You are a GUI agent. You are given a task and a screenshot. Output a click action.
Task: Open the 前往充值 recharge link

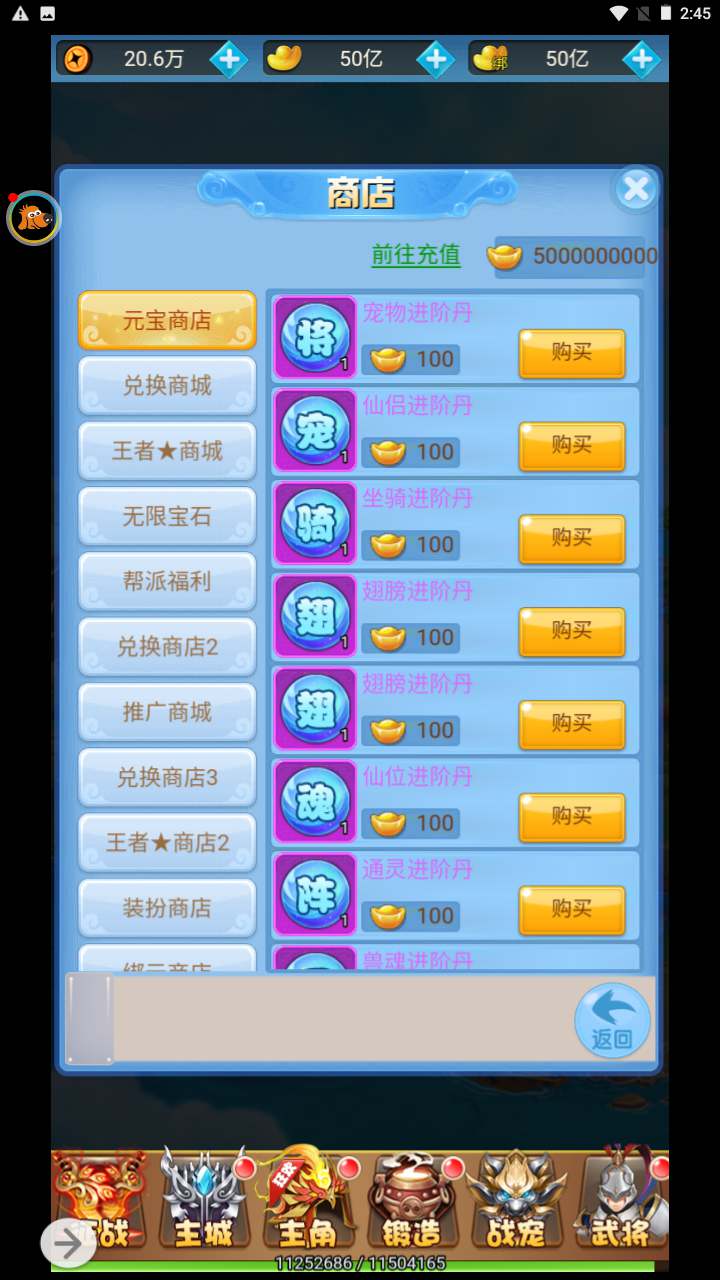click(x=416, y=255)
